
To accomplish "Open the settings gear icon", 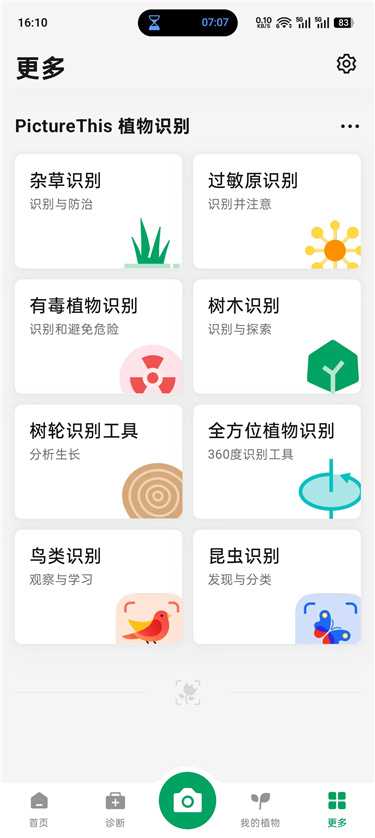I will pos(346,64).
